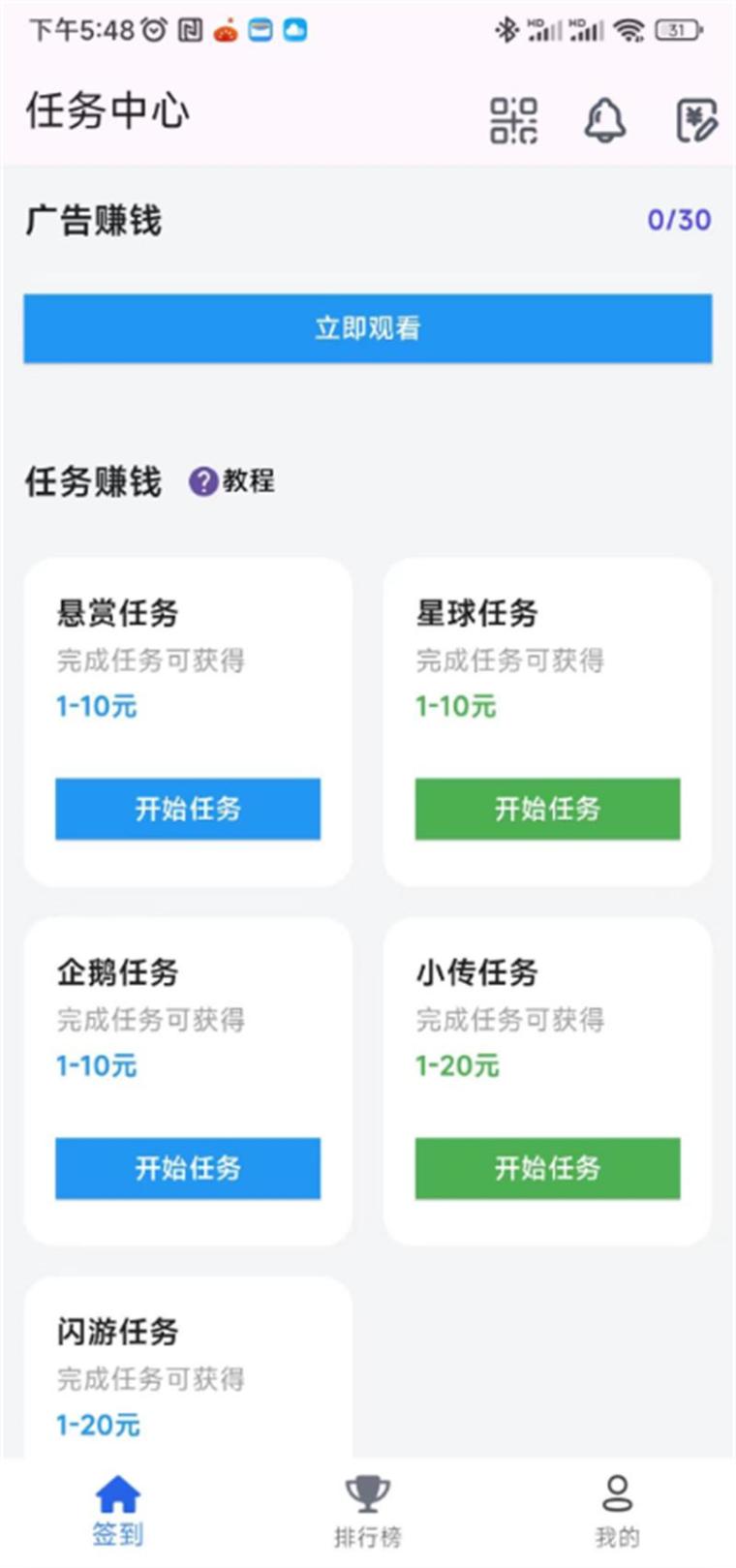Start the 企鹅任务 task
The height and width of the screenshot is (1568, 736).
click(x=188, y=1168)
